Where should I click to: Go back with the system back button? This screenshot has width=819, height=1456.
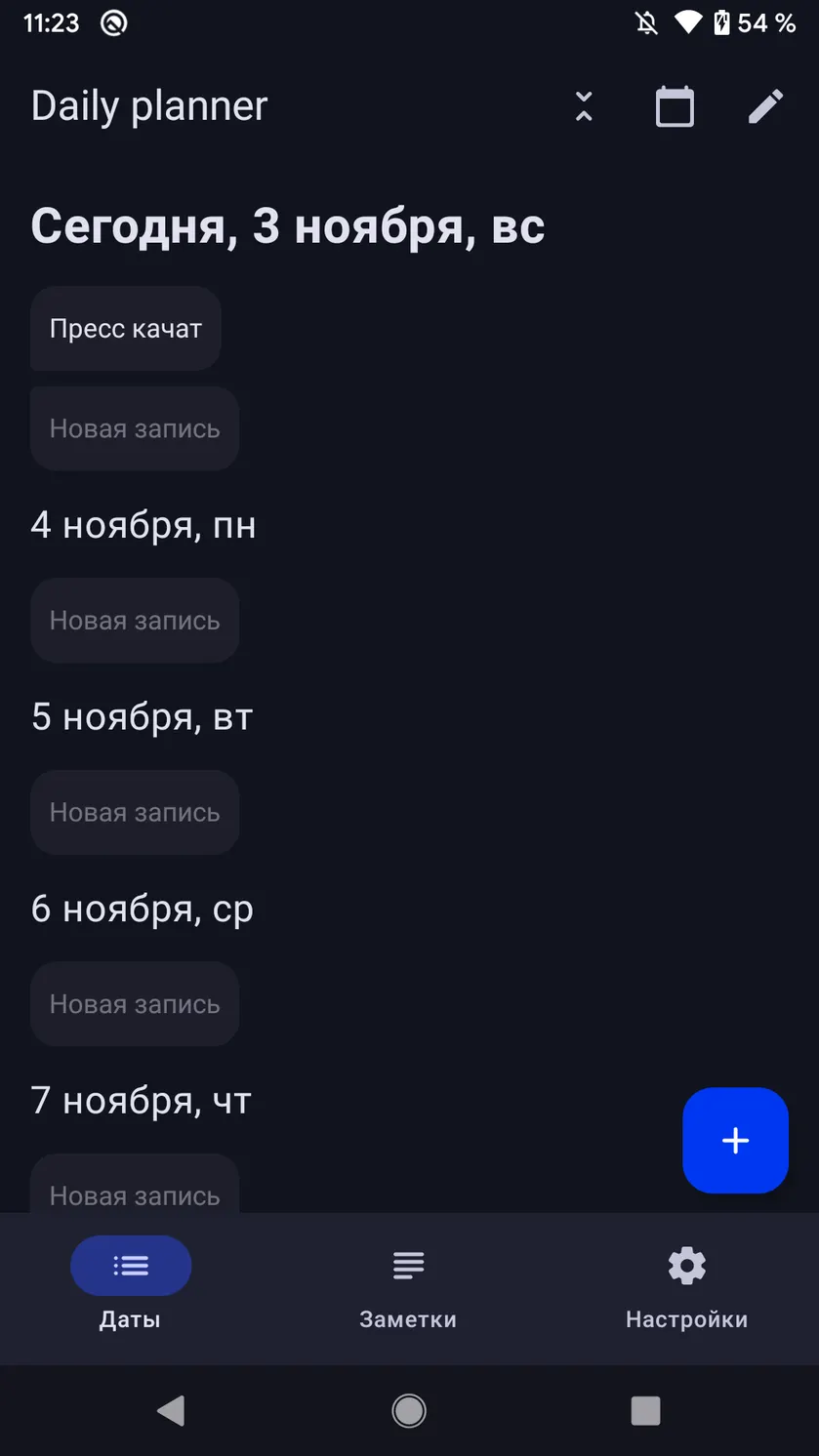pyautogui.click(x=171, y=1410)
